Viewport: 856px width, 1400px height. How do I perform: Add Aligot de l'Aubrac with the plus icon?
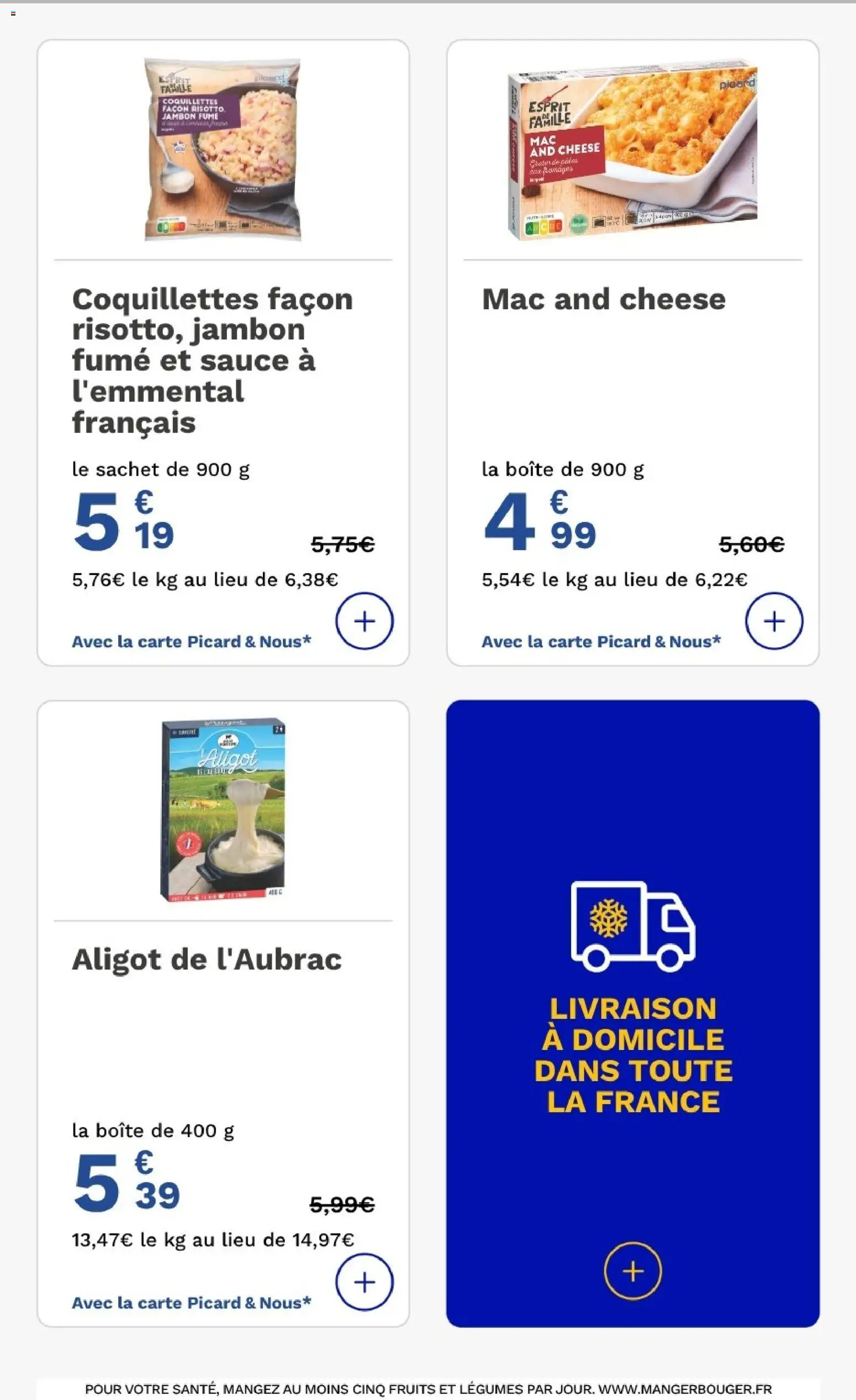(x=365, y=1282)
